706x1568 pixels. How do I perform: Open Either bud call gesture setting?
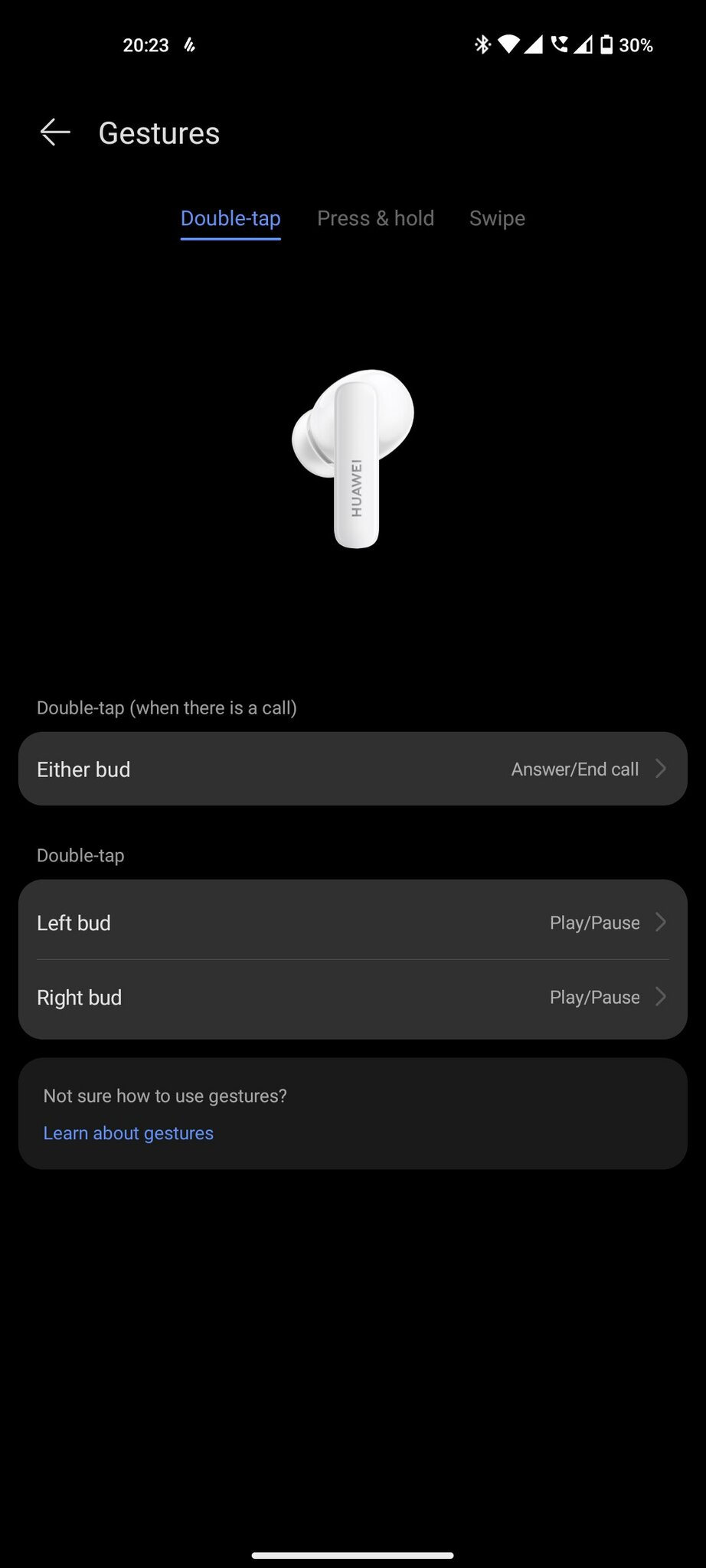[352, 769]
